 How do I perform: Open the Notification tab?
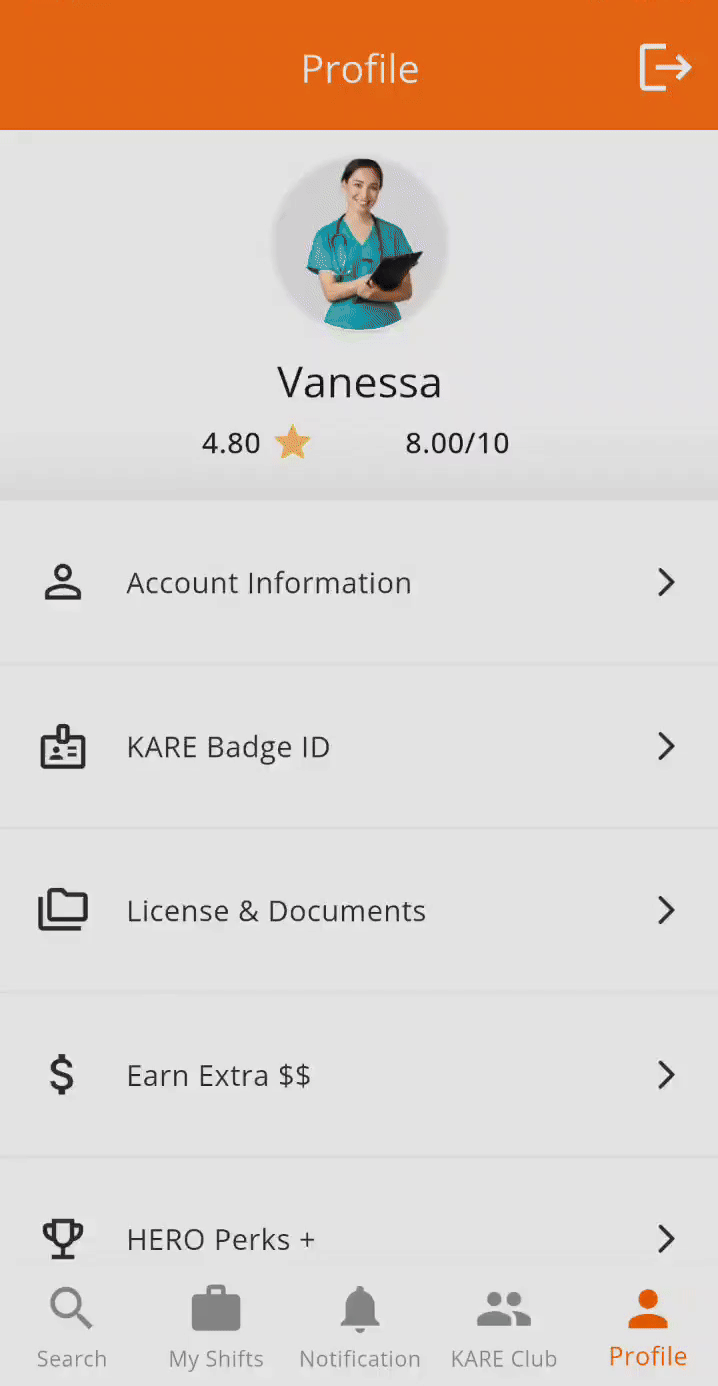click(360, 1328)
